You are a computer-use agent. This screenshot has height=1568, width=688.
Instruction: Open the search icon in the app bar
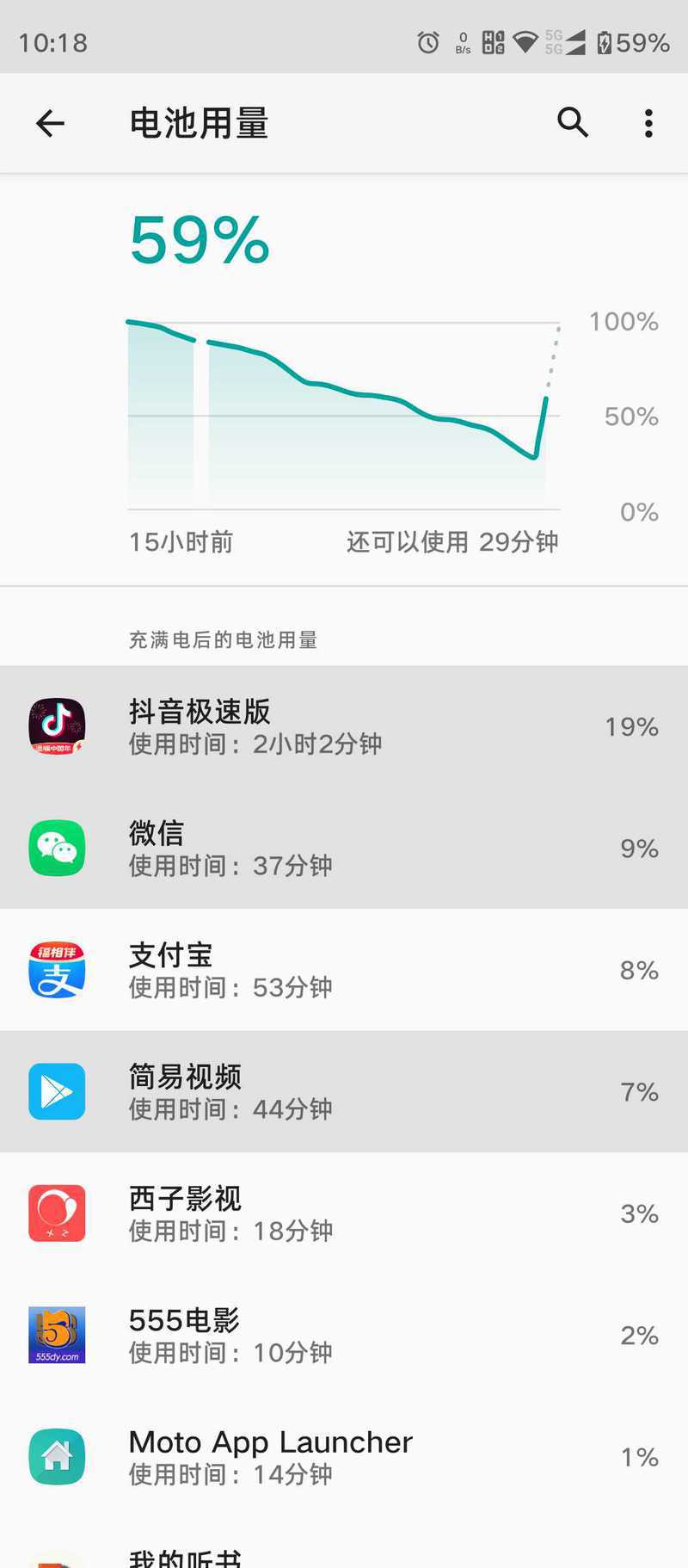tap(573, 123)
